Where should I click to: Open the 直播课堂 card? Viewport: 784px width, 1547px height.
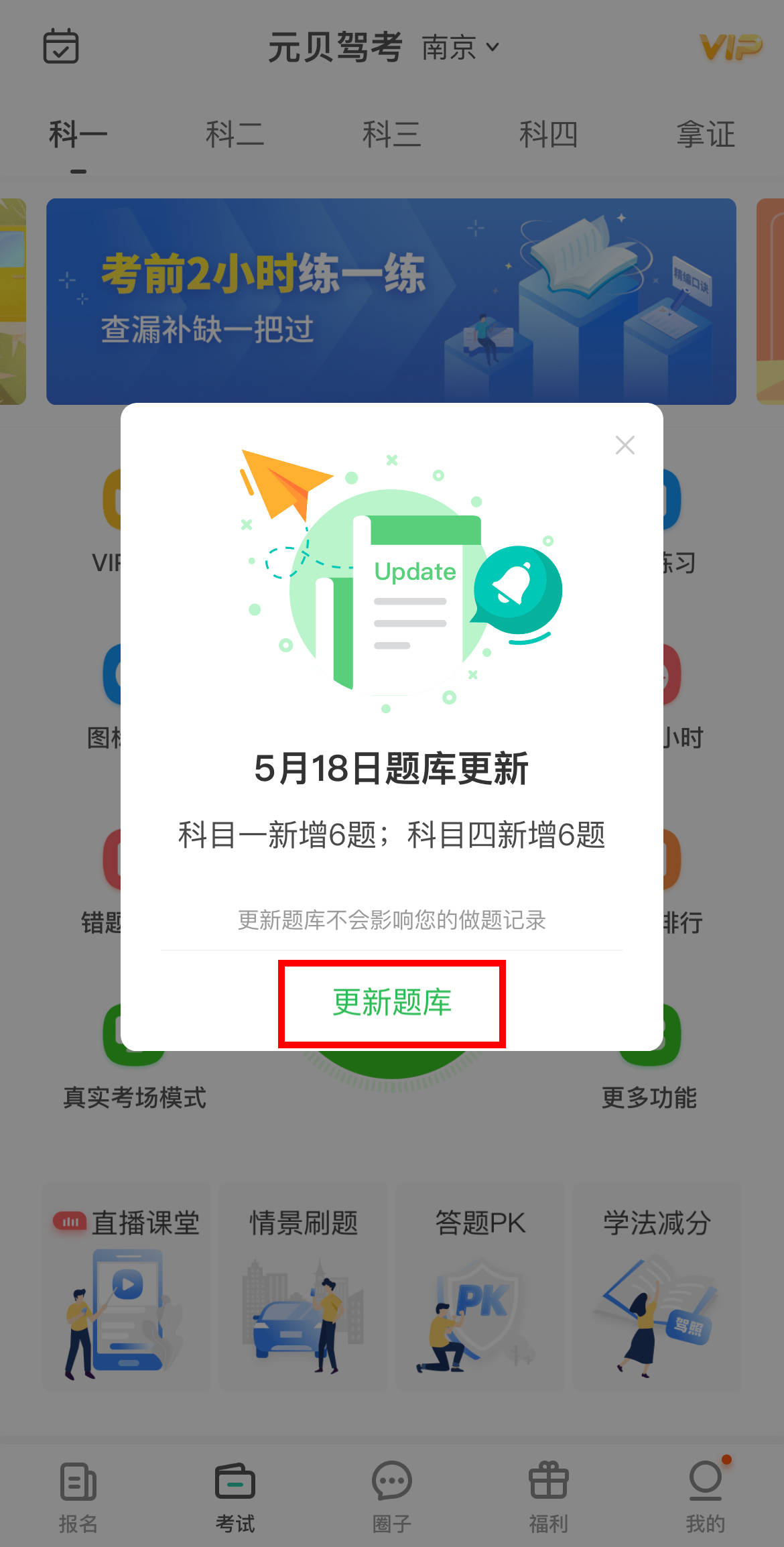tap(127, 1287)
